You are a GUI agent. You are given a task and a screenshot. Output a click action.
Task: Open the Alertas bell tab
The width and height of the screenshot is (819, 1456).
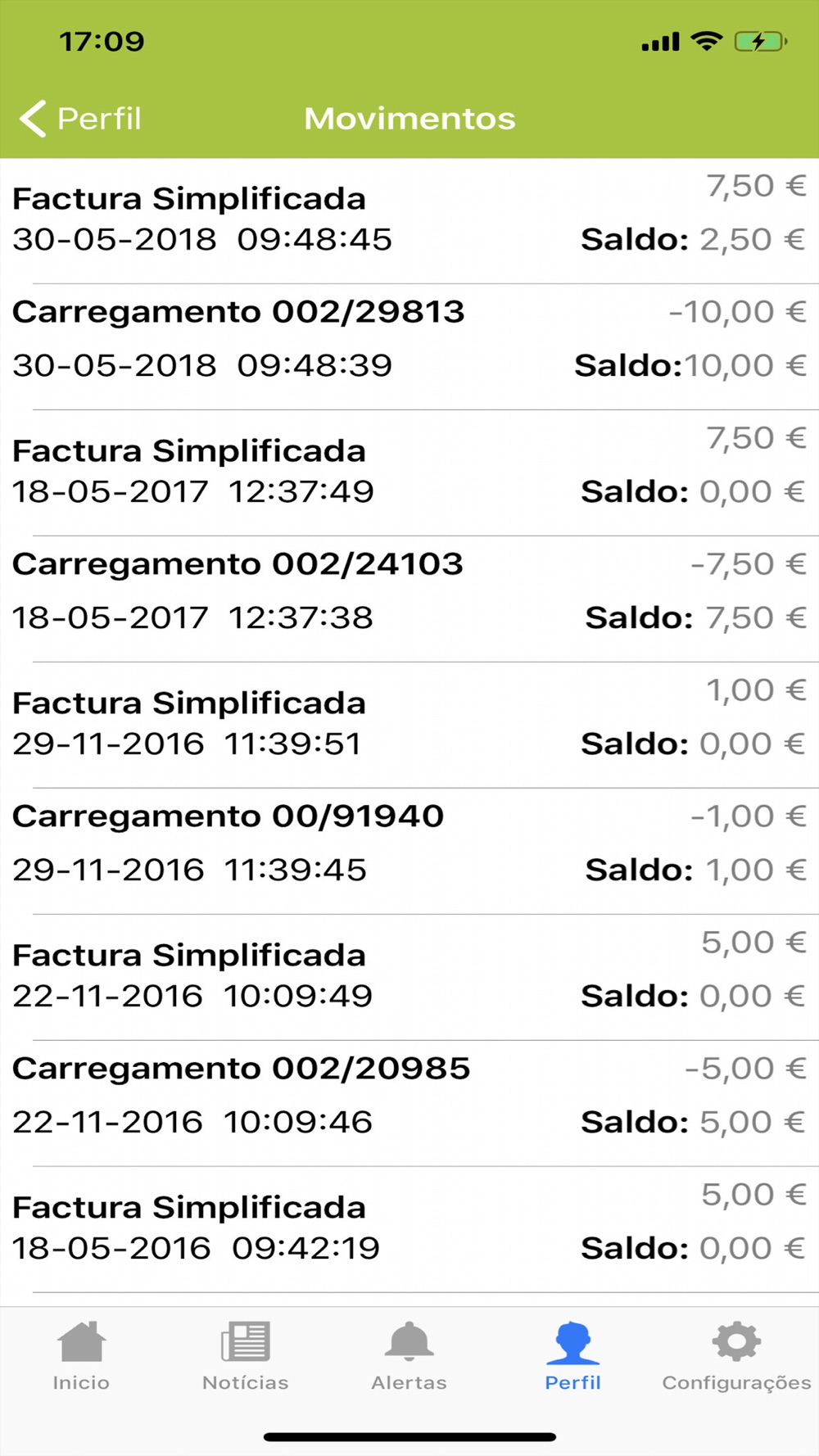coord(409,1356)
